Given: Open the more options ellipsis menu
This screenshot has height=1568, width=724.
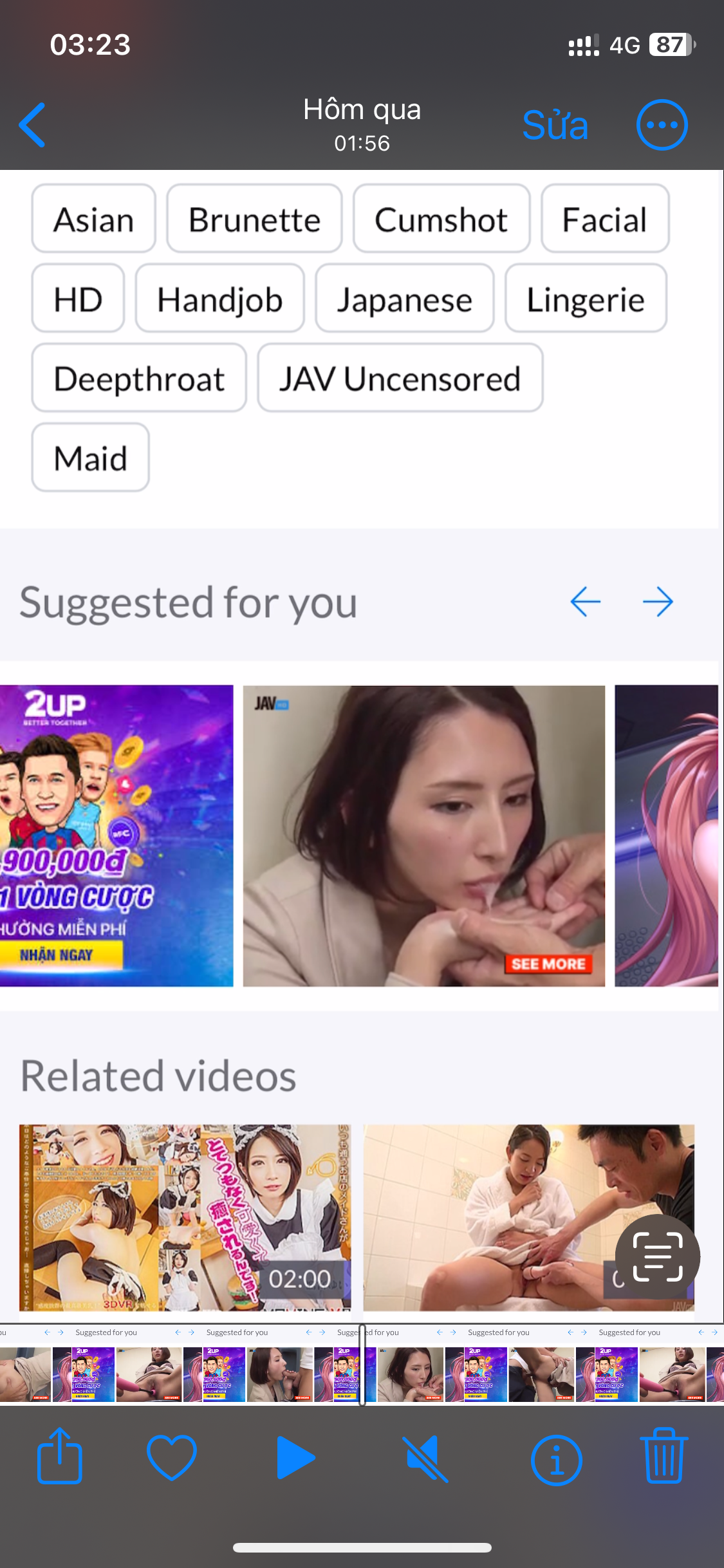Looking at the screenshot, I should 662,125.
